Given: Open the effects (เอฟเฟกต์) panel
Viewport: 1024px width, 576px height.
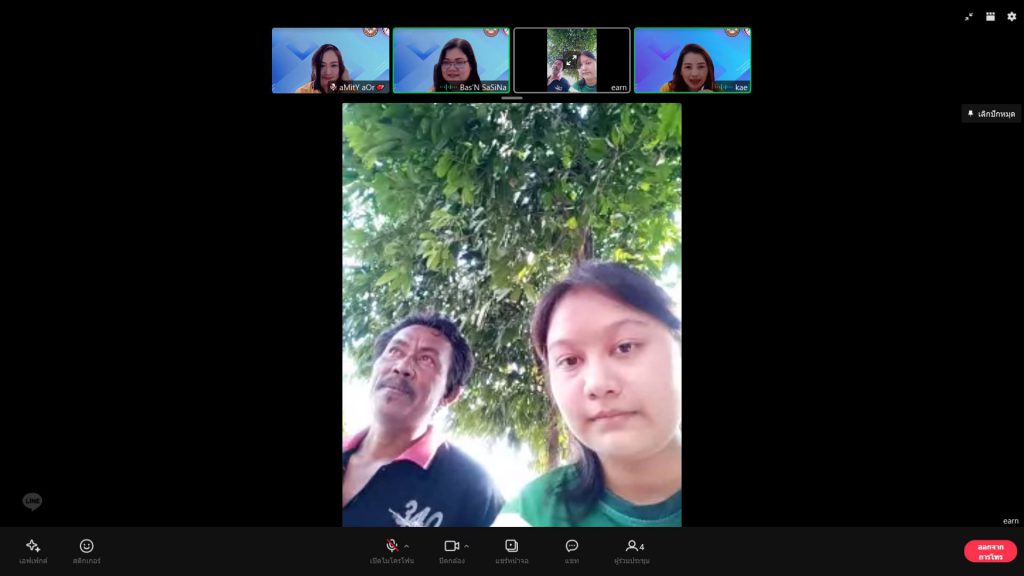Looking at the screenshot, I should 33,550.
